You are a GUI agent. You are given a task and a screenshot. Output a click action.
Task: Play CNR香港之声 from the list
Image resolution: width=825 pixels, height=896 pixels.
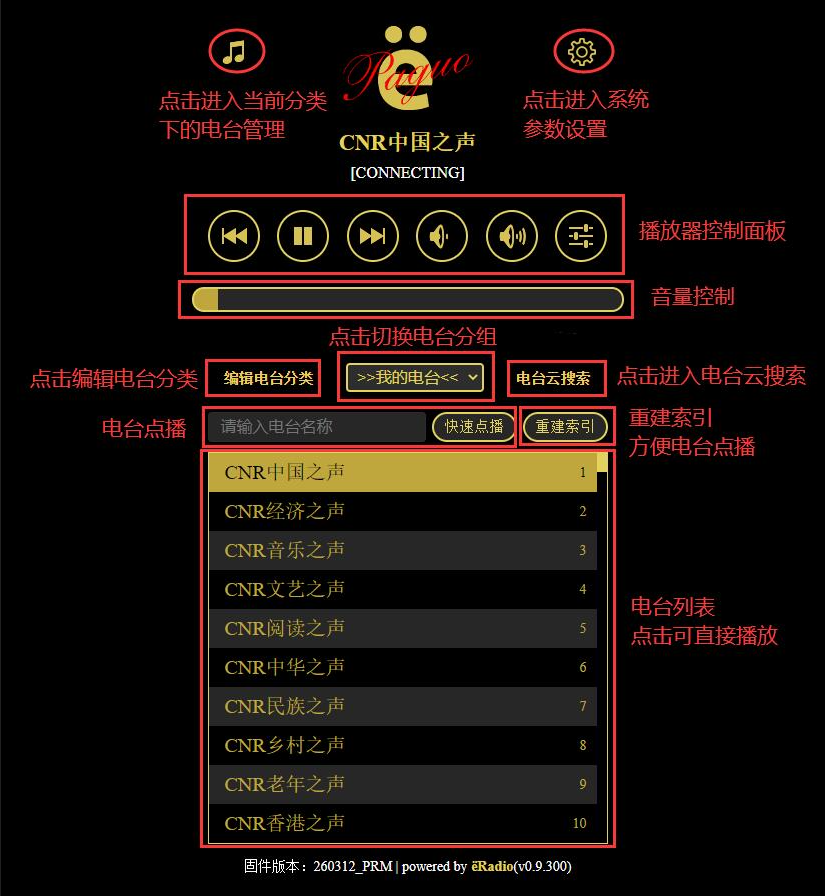(x=403, y=823)
